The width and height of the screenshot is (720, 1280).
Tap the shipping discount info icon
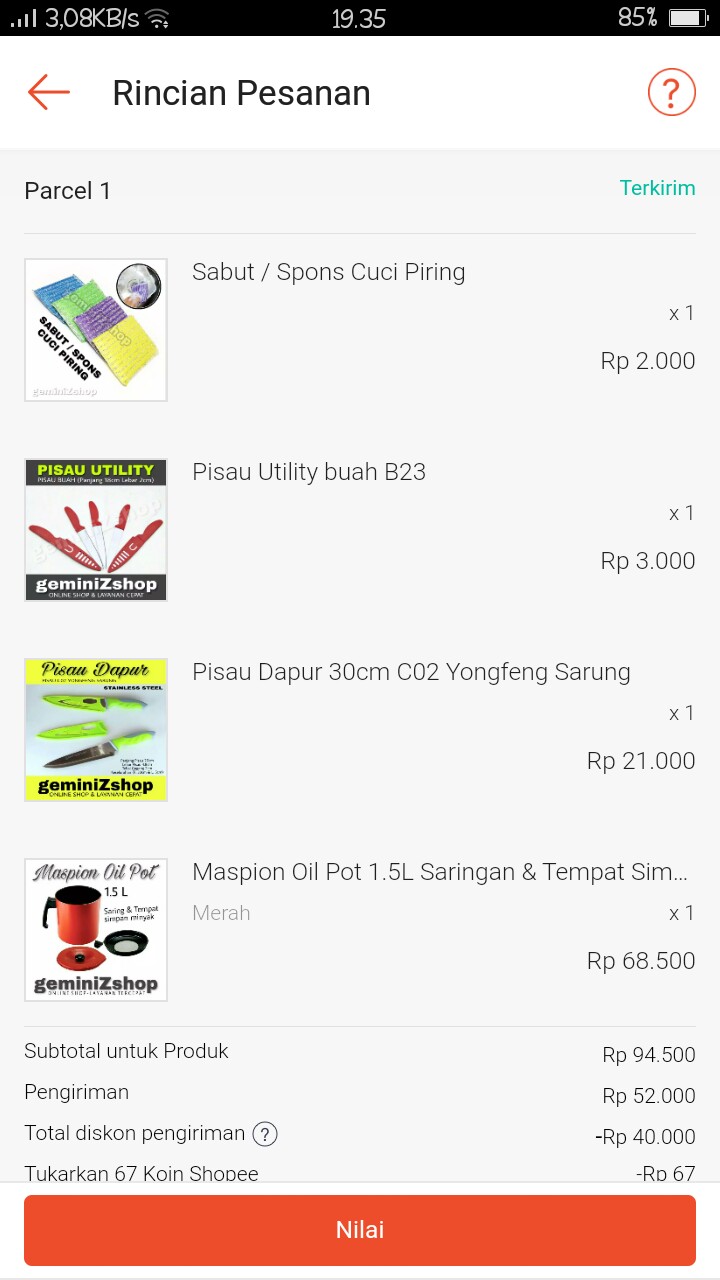click(x=265, y=1134)
